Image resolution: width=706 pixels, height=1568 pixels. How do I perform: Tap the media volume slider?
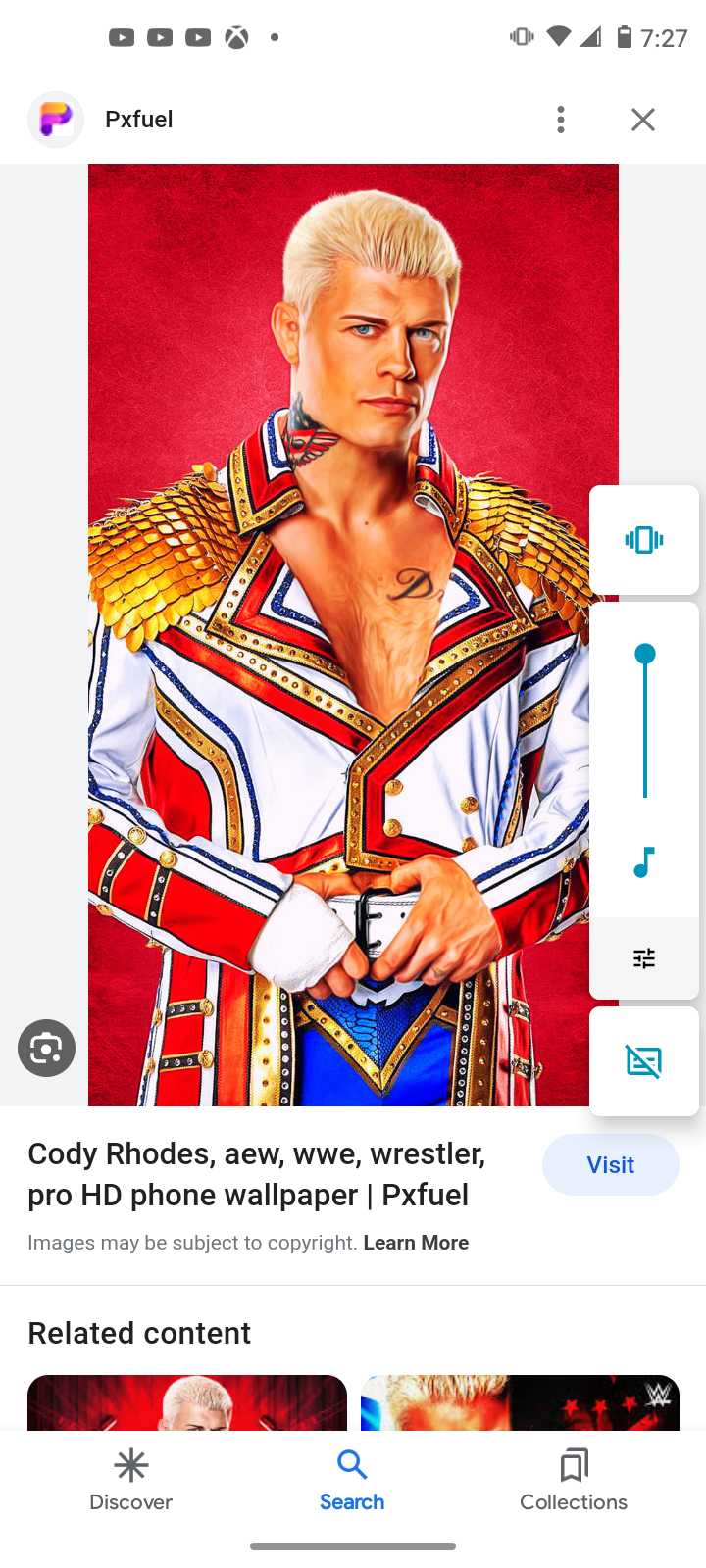click(x=644, y=725)
